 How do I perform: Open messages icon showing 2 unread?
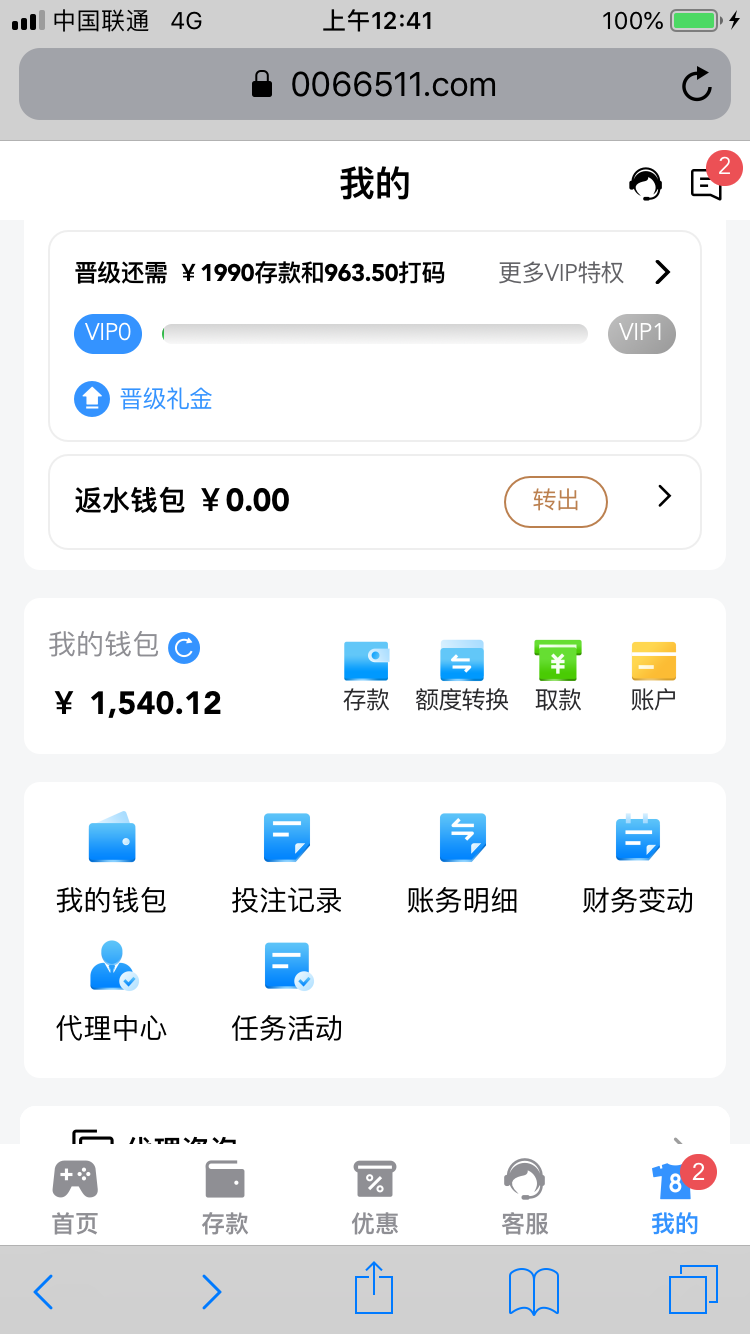click(708, 187)
